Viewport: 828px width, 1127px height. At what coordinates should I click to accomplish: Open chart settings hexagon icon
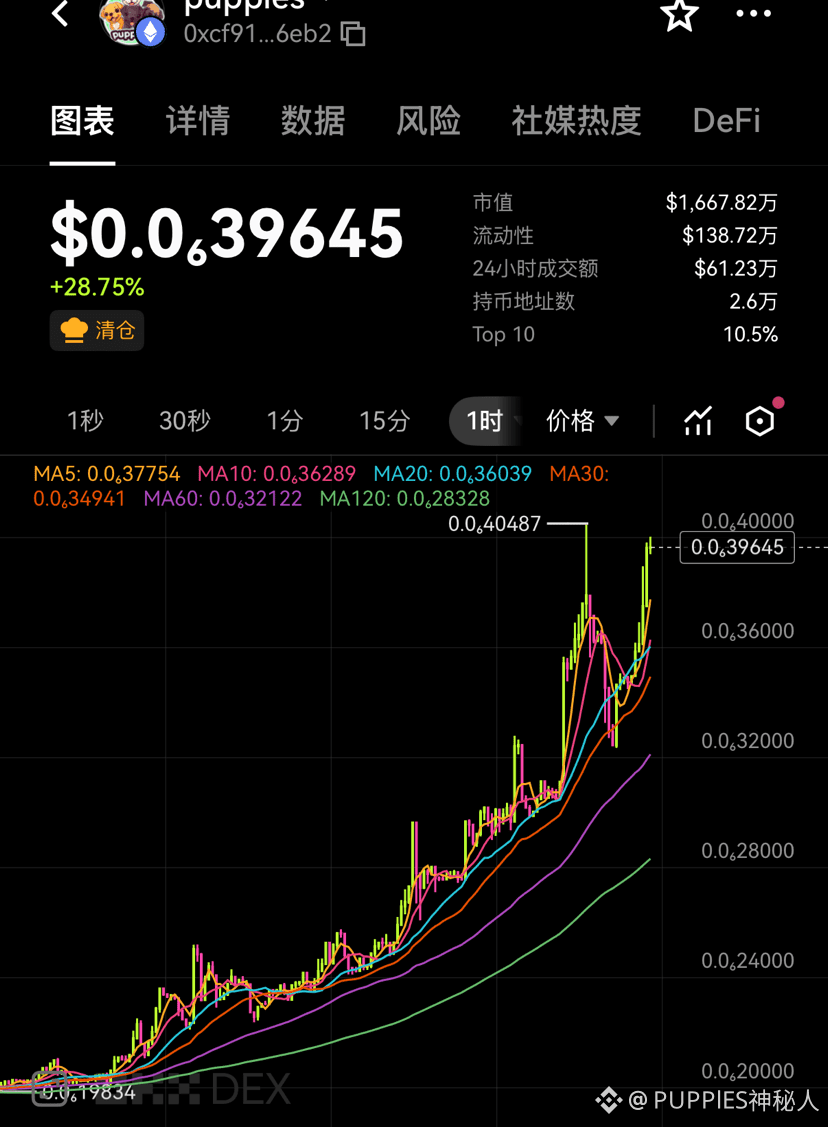tap(760, 421)
